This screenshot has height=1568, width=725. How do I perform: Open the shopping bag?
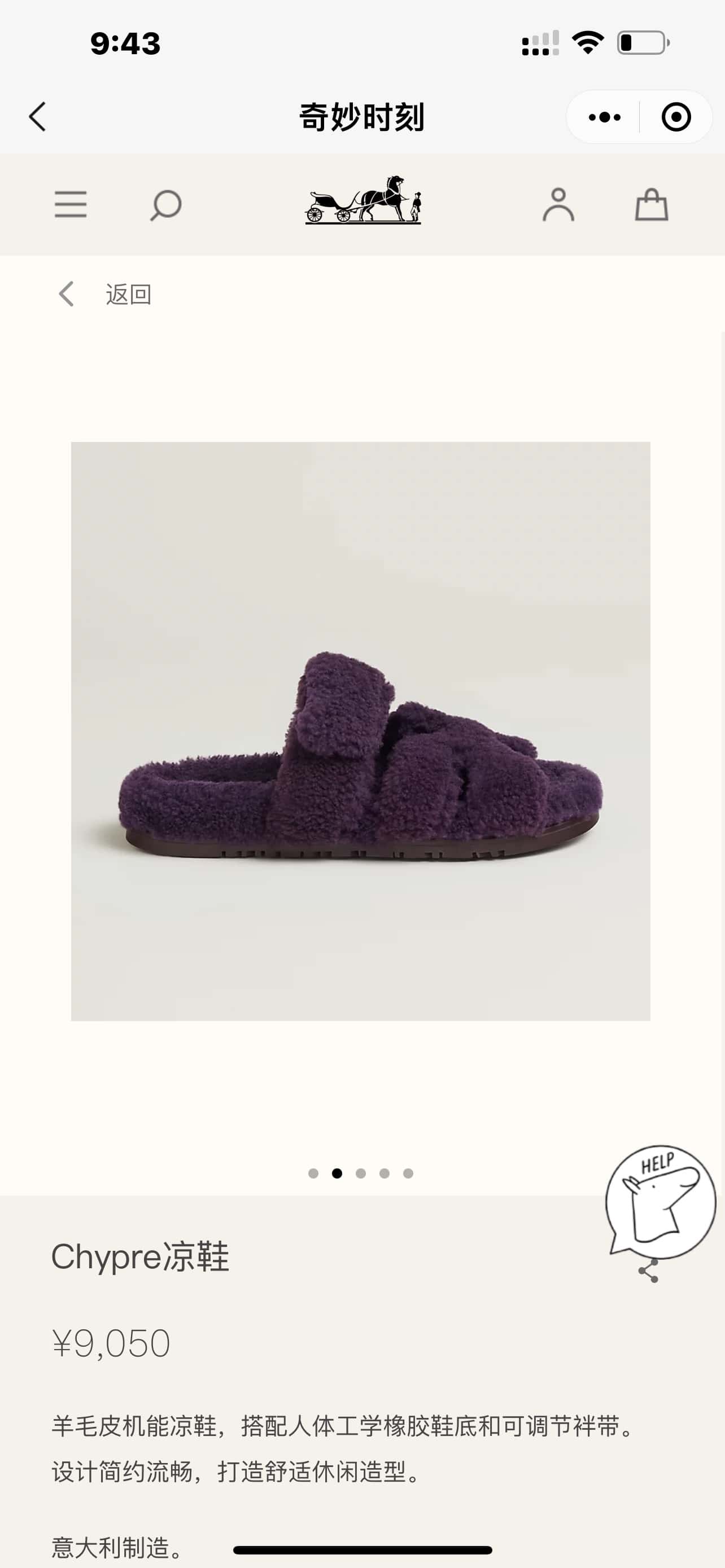[652, 204]
